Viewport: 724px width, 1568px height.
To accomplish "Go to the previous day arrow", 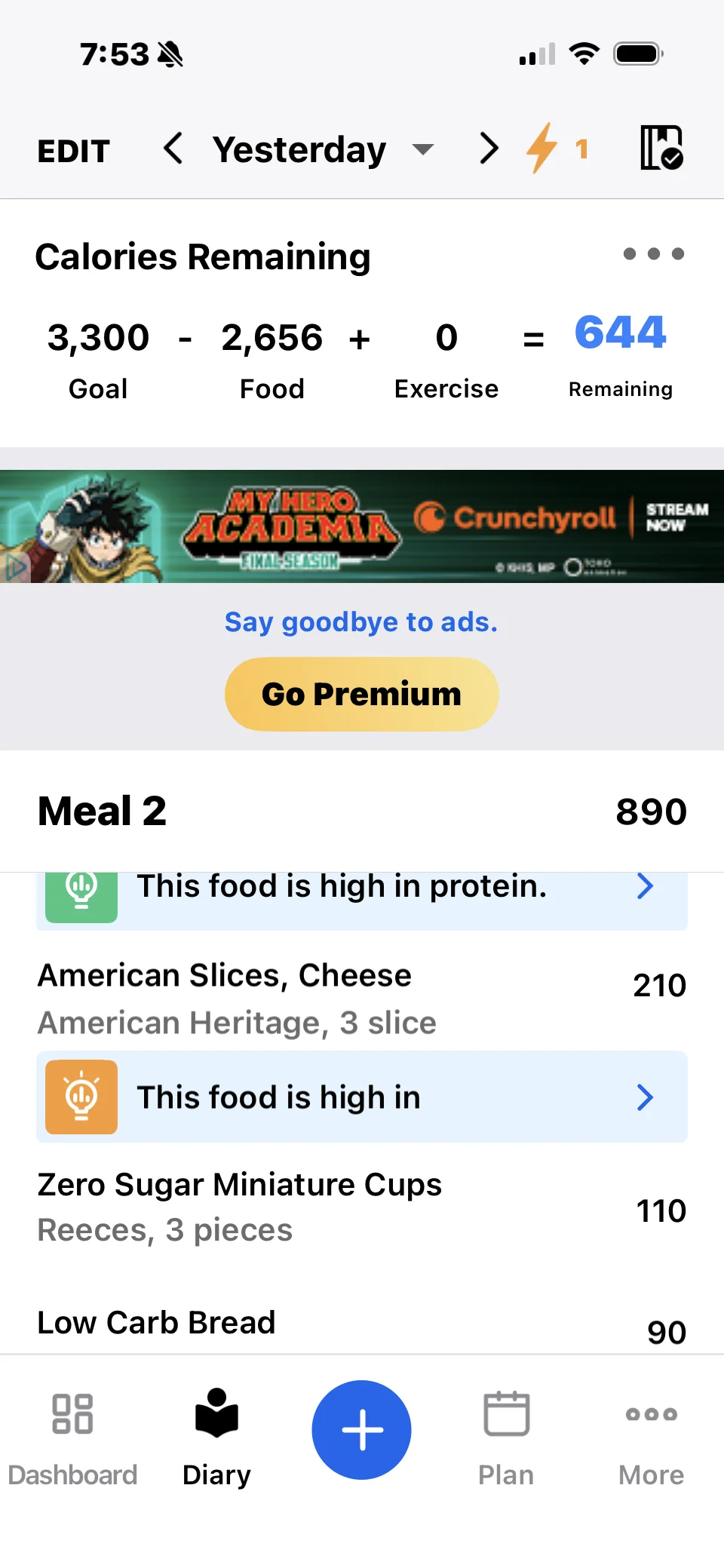I will (x=173, y=149).
